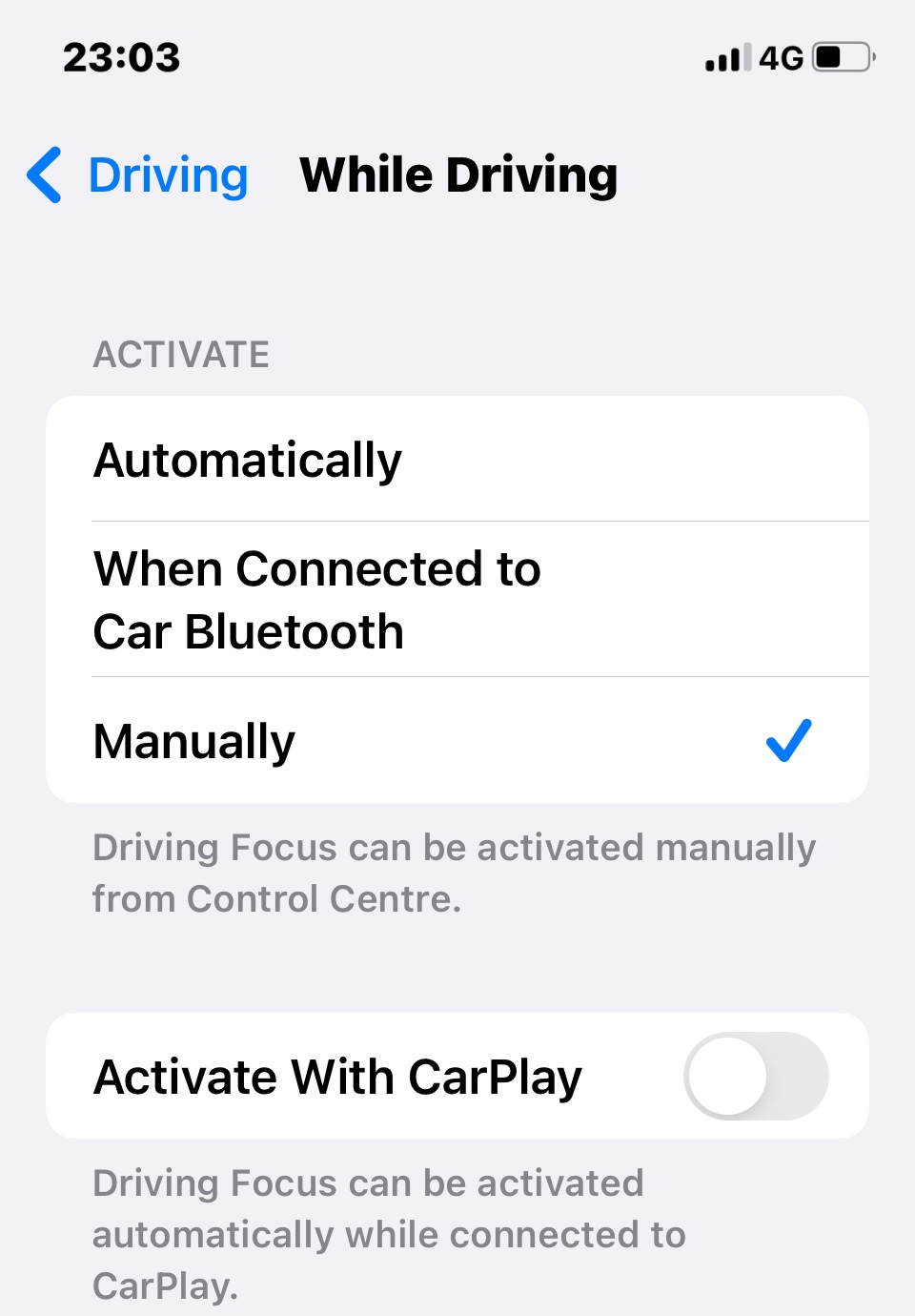Select the Manually activation option
Viewport: 915px width, 1316px height.
[x=457, y=741]
